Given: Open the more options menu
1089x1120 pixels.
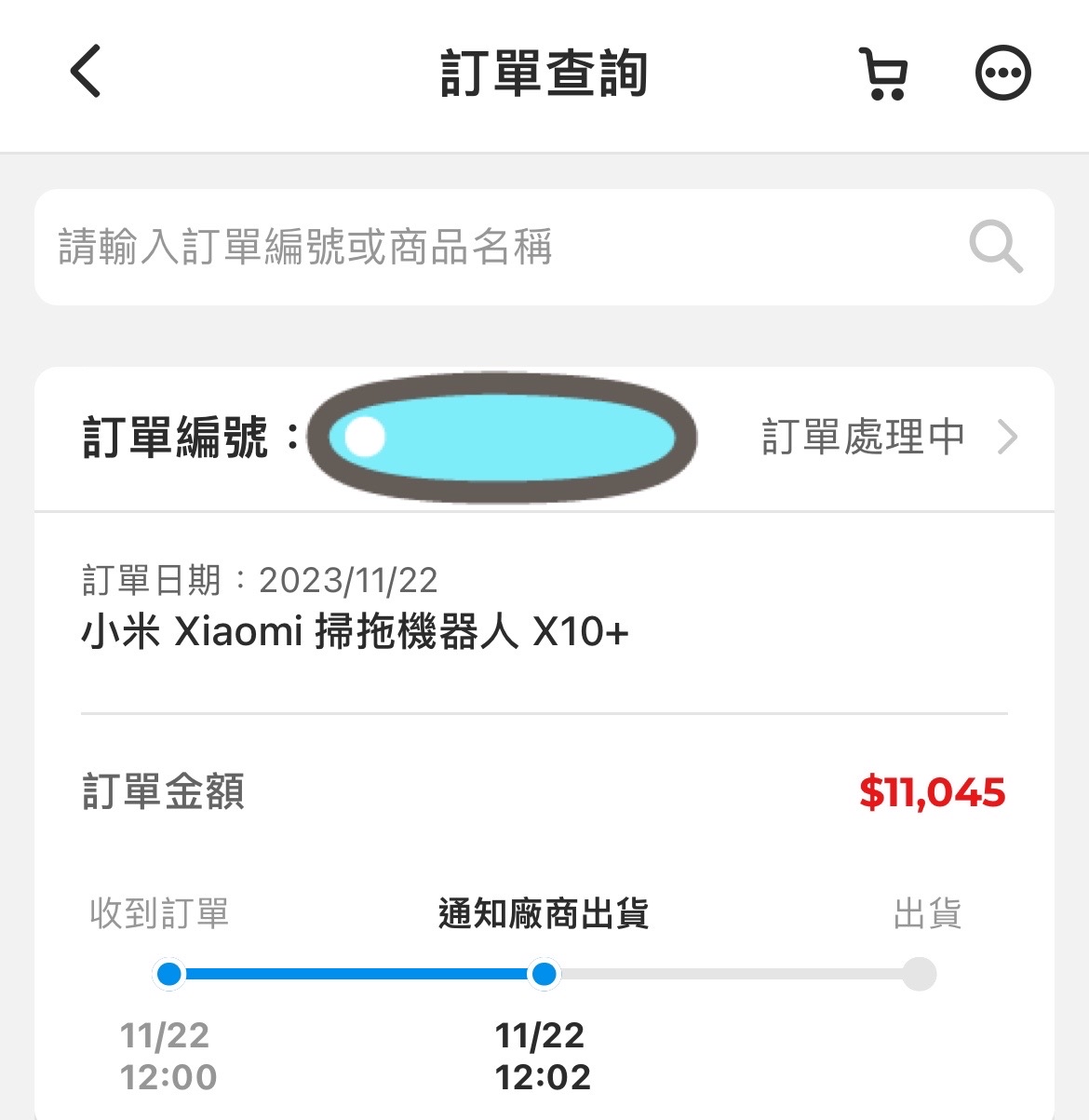Looking at the screenshot, I should [x=1002, y=73].
